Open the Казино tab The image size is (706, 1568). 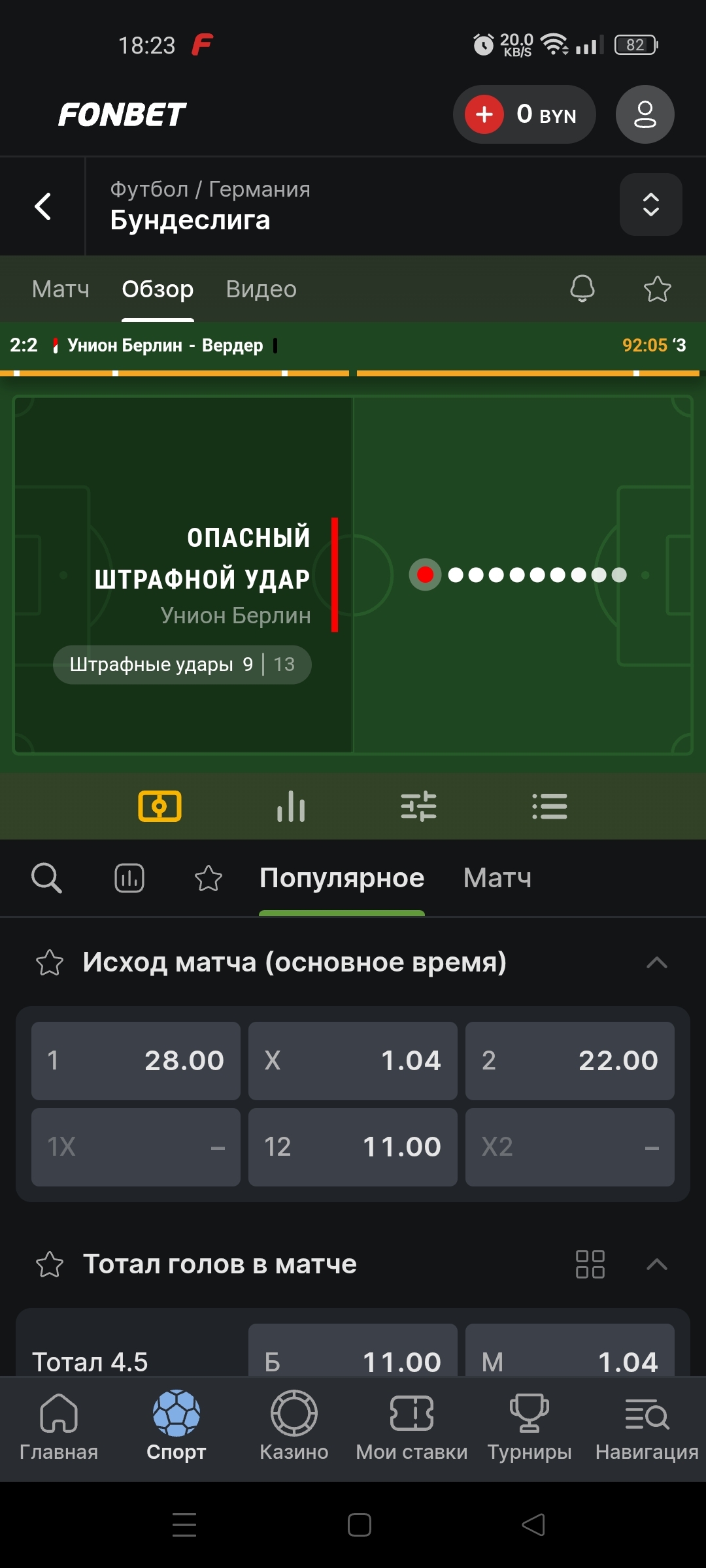pos(294,1426)
